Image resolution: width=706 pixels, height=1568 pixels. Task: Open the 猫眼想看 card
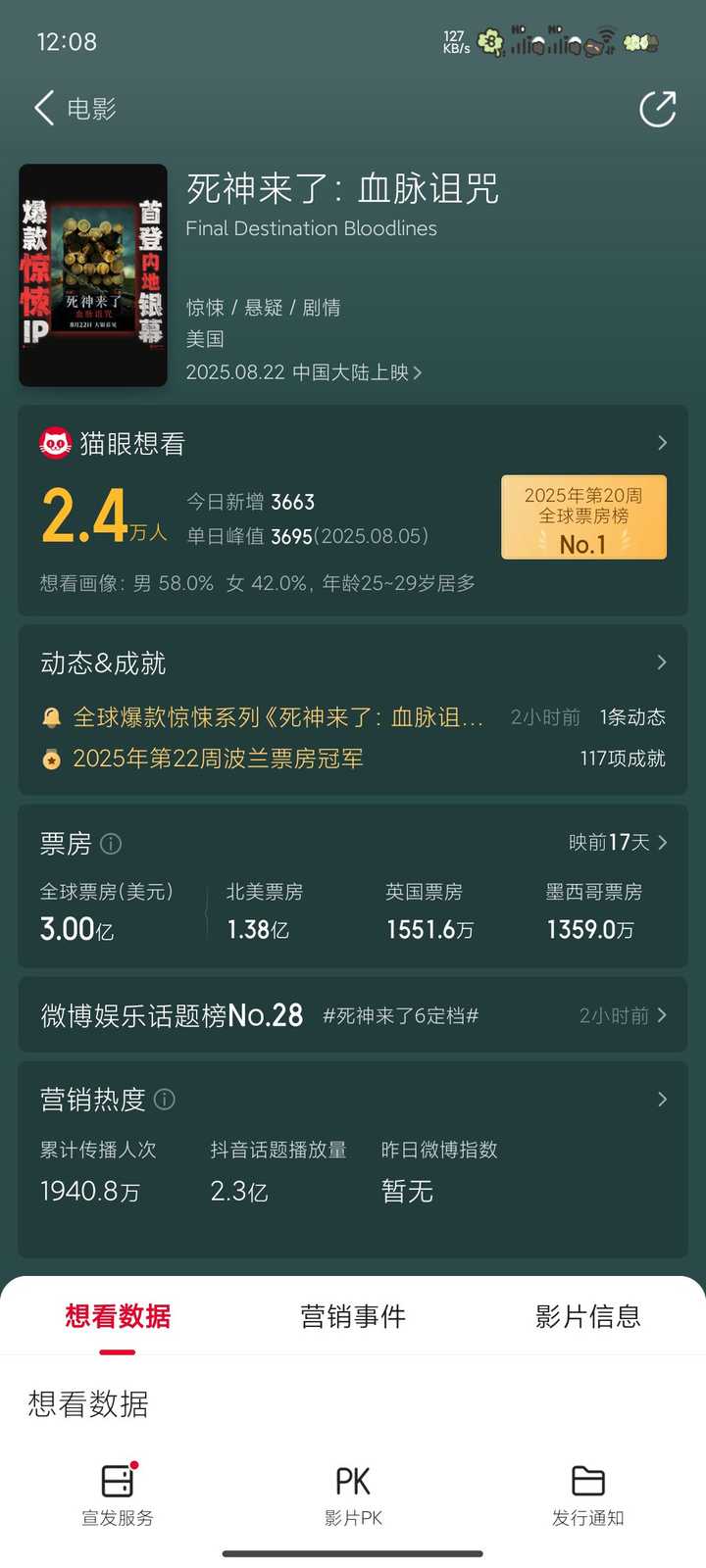coord(353,443)
